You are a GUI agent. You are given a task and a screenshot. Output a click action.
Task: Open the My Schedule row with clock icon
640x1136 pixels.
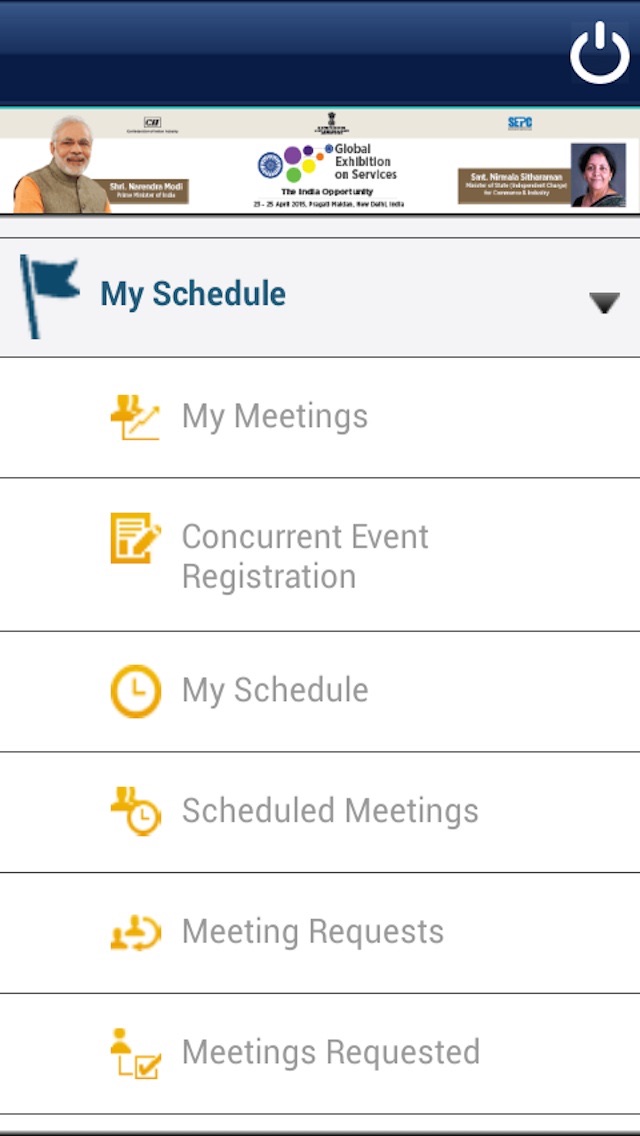[320, 691]
